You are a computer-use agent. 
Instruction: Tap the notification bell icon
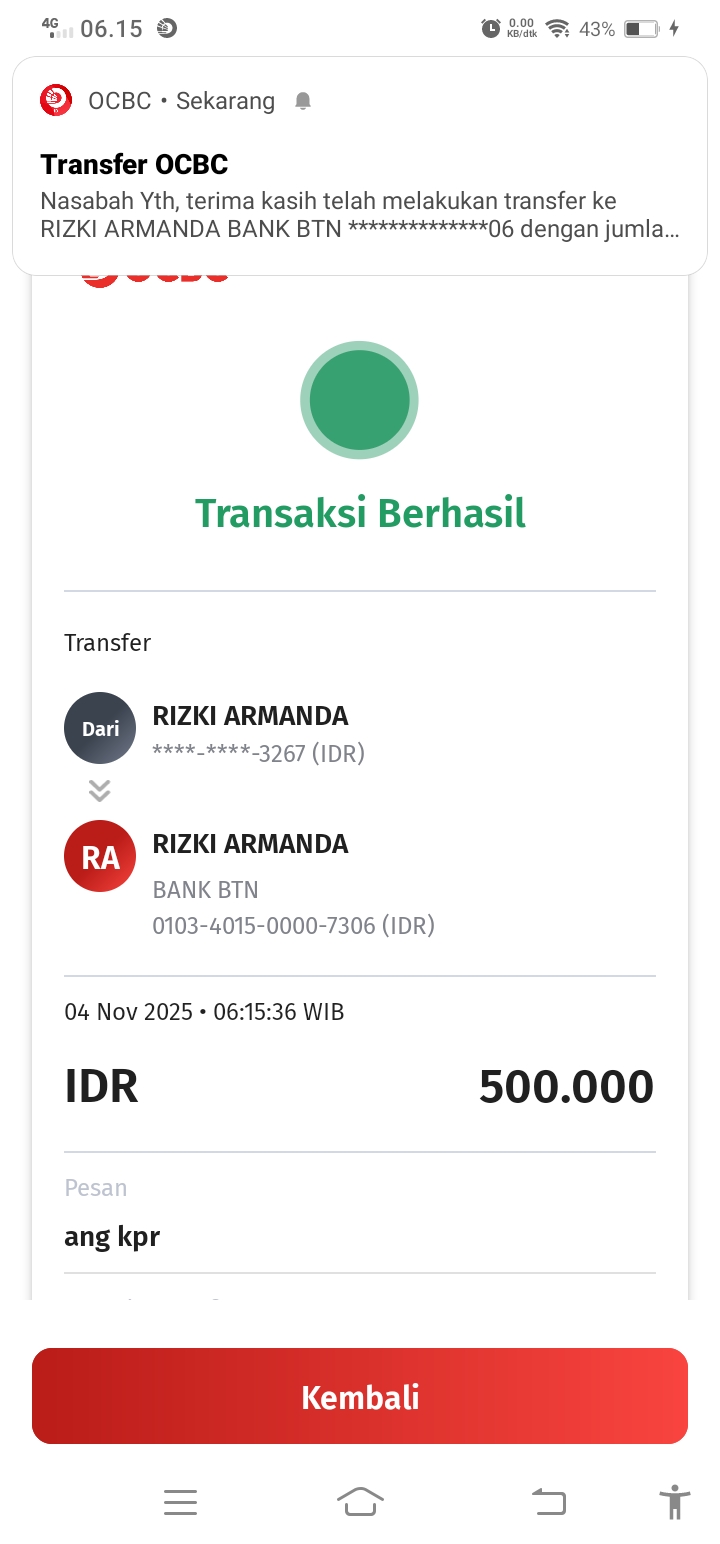(x=303, y=100)
